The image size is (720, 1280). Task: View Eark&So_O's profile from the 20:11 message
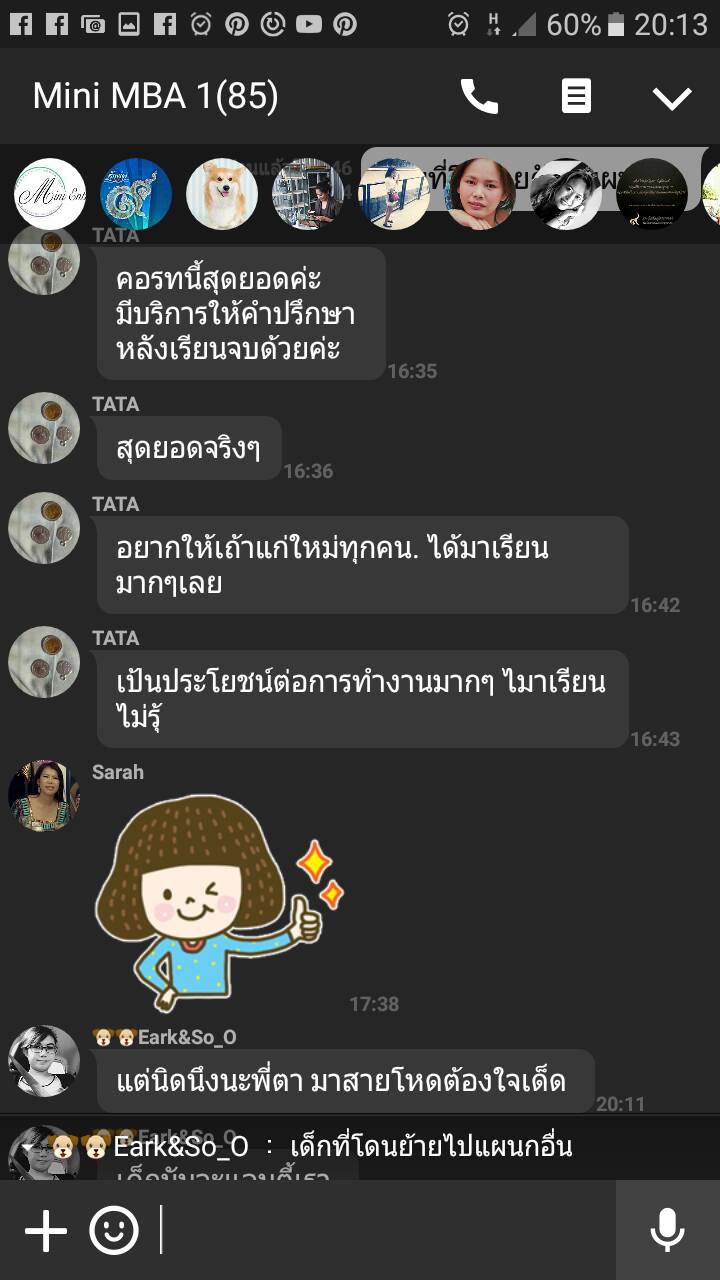pyautogui.click(x=44, y=1061)
